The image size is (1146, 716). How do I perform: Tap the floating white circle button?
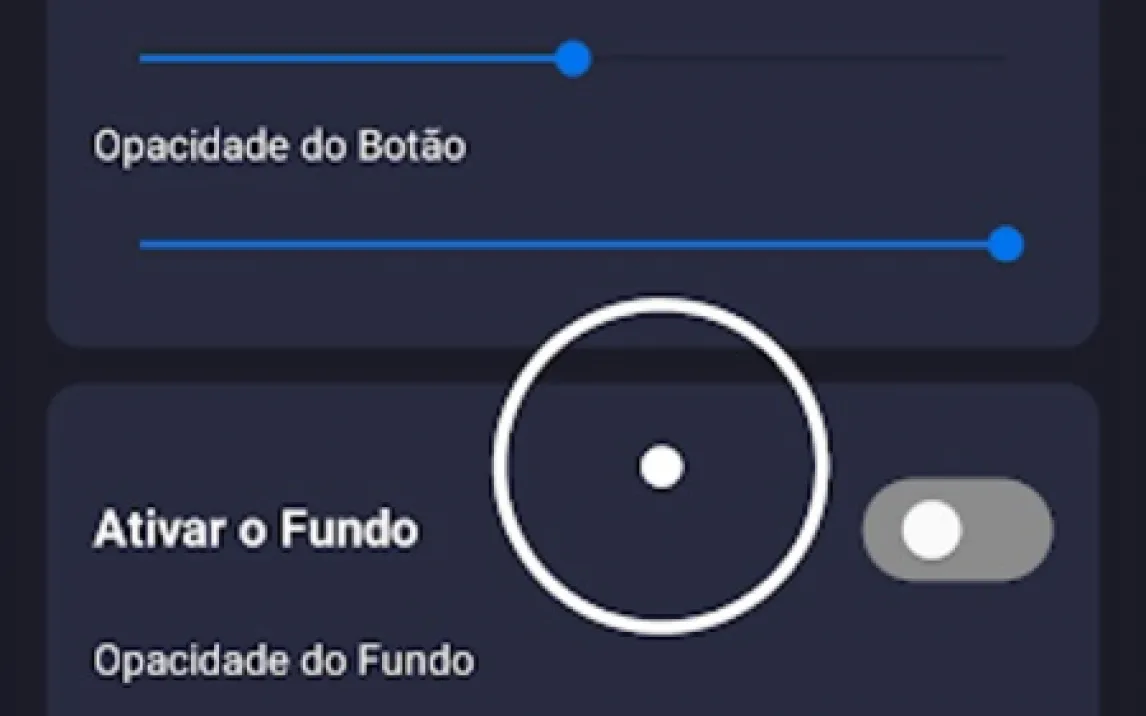tap(661, 466)
